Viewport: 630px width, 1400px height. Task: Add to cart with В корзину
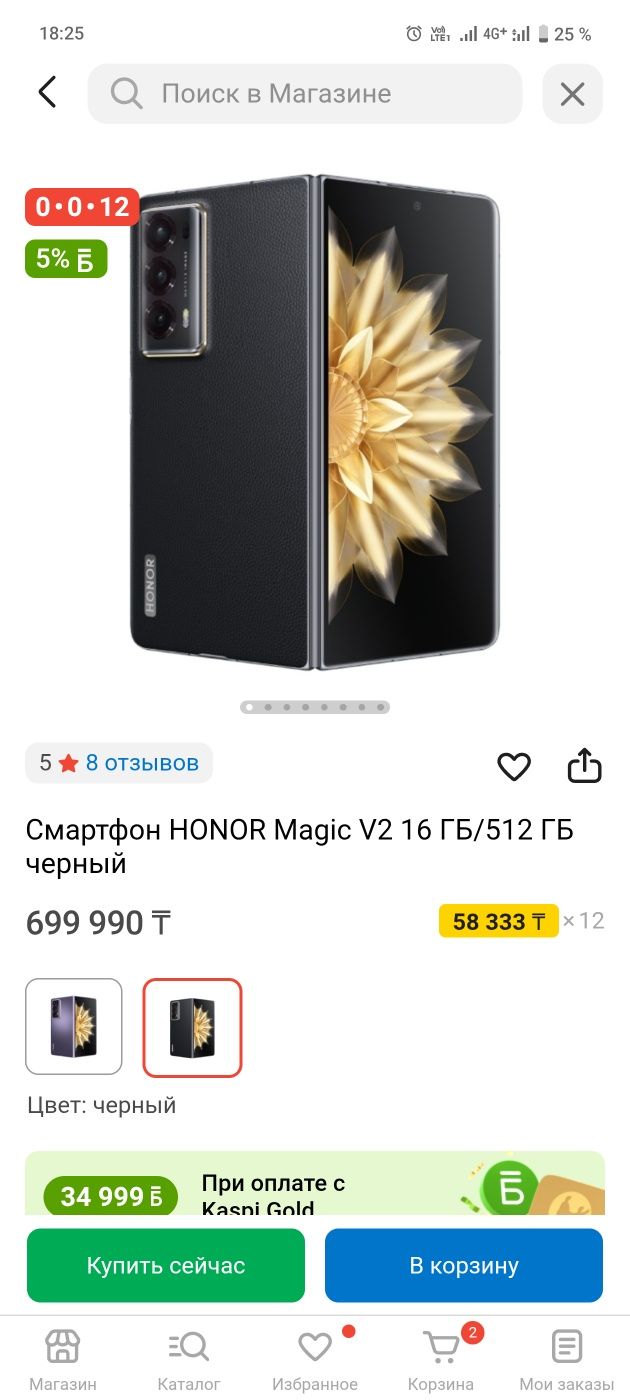pyautogui.click(x=464, y=1265)
